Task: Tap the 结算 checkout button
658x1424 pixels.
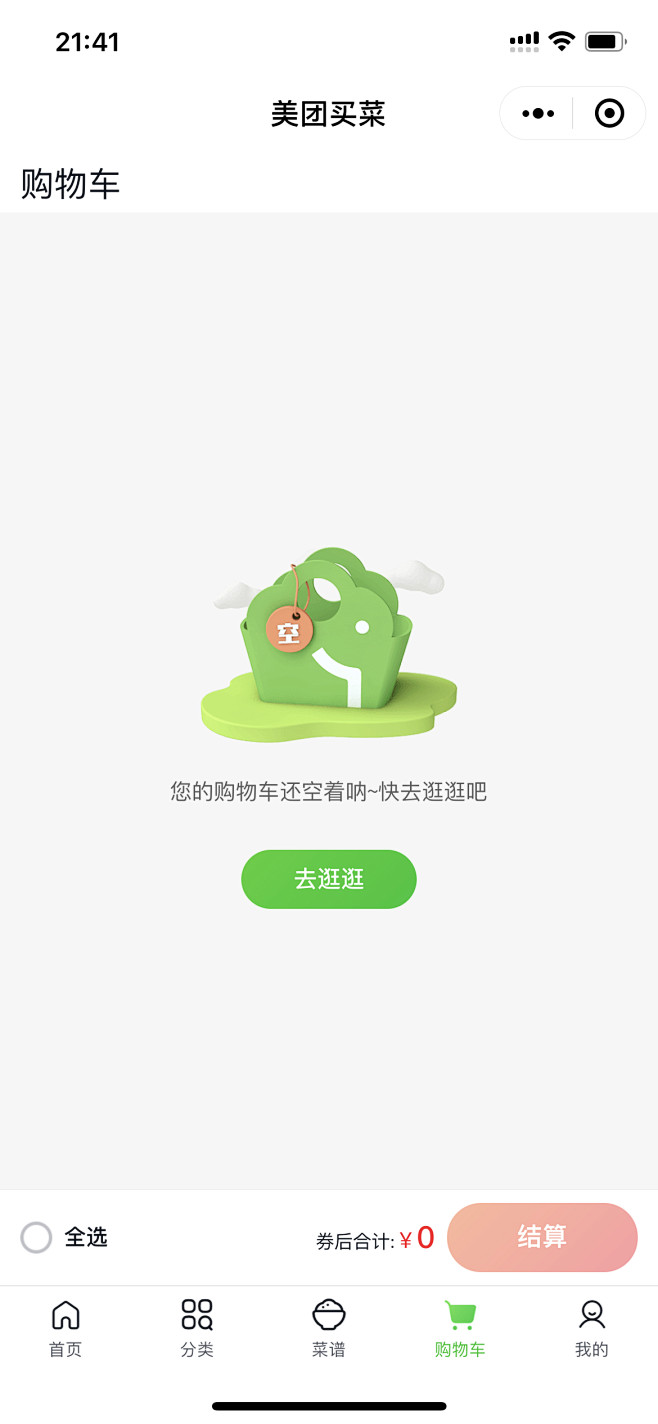Action: [542, 1237]
